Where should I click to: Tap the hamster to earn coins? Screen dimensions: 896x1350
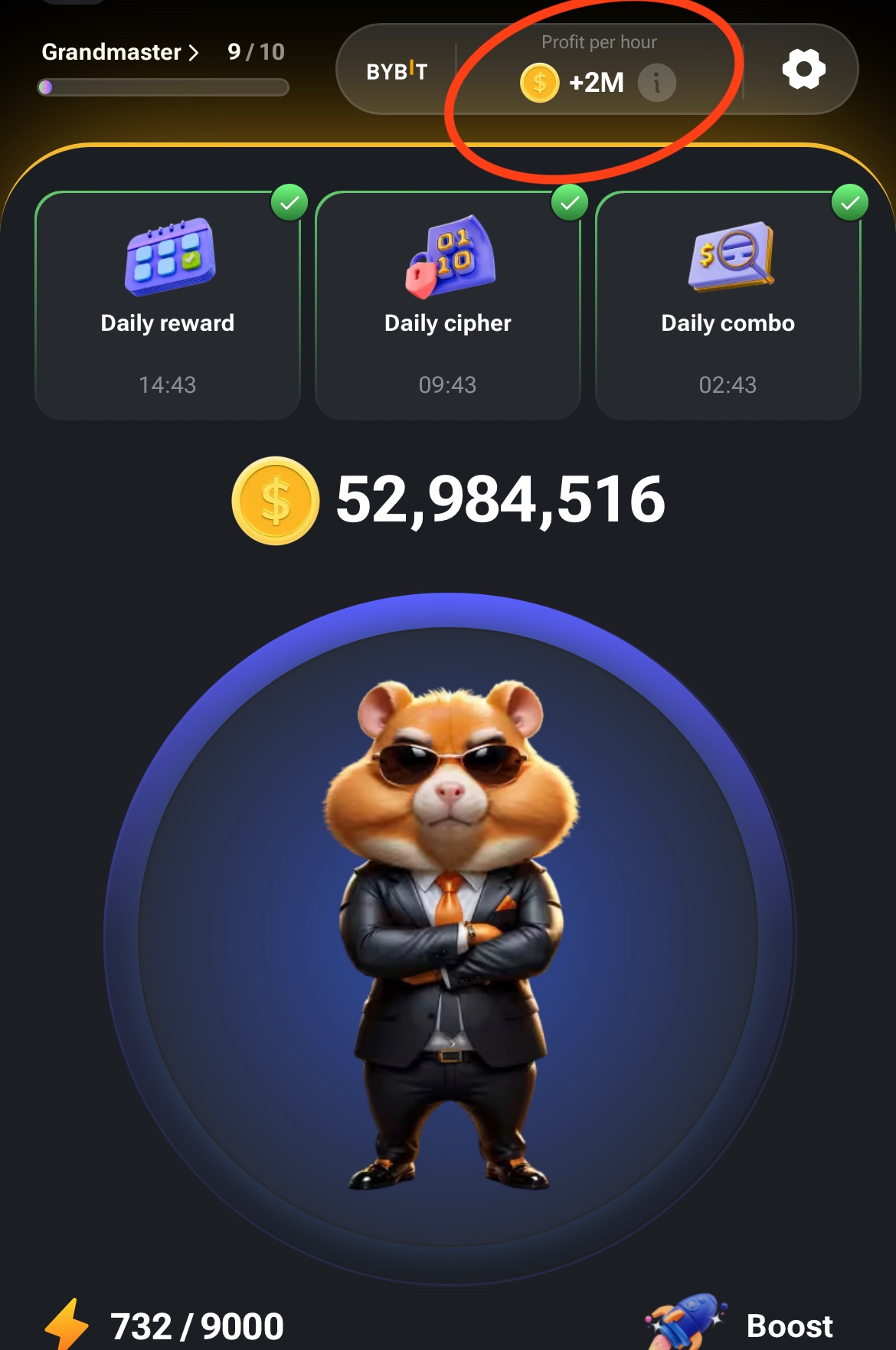(450, 936)
